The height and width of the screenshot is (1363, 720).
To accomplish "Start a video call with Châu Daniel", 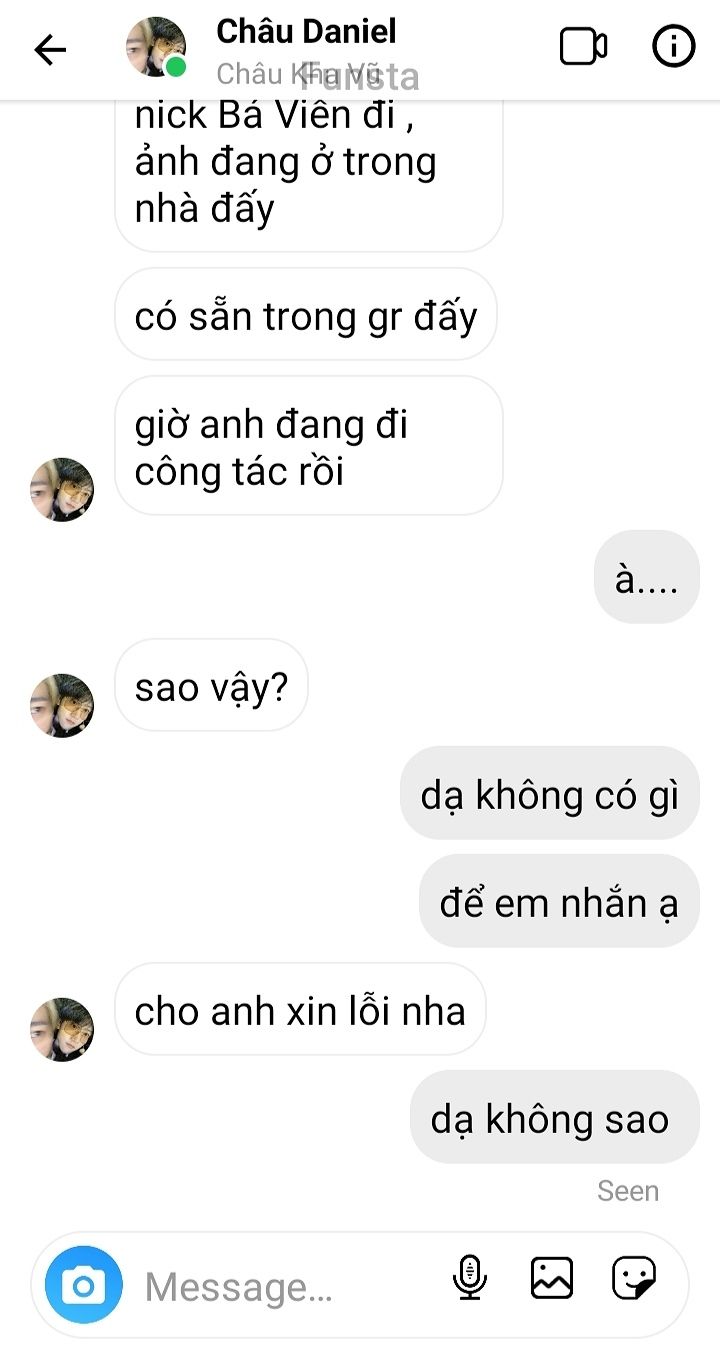I will click(583, 47).
